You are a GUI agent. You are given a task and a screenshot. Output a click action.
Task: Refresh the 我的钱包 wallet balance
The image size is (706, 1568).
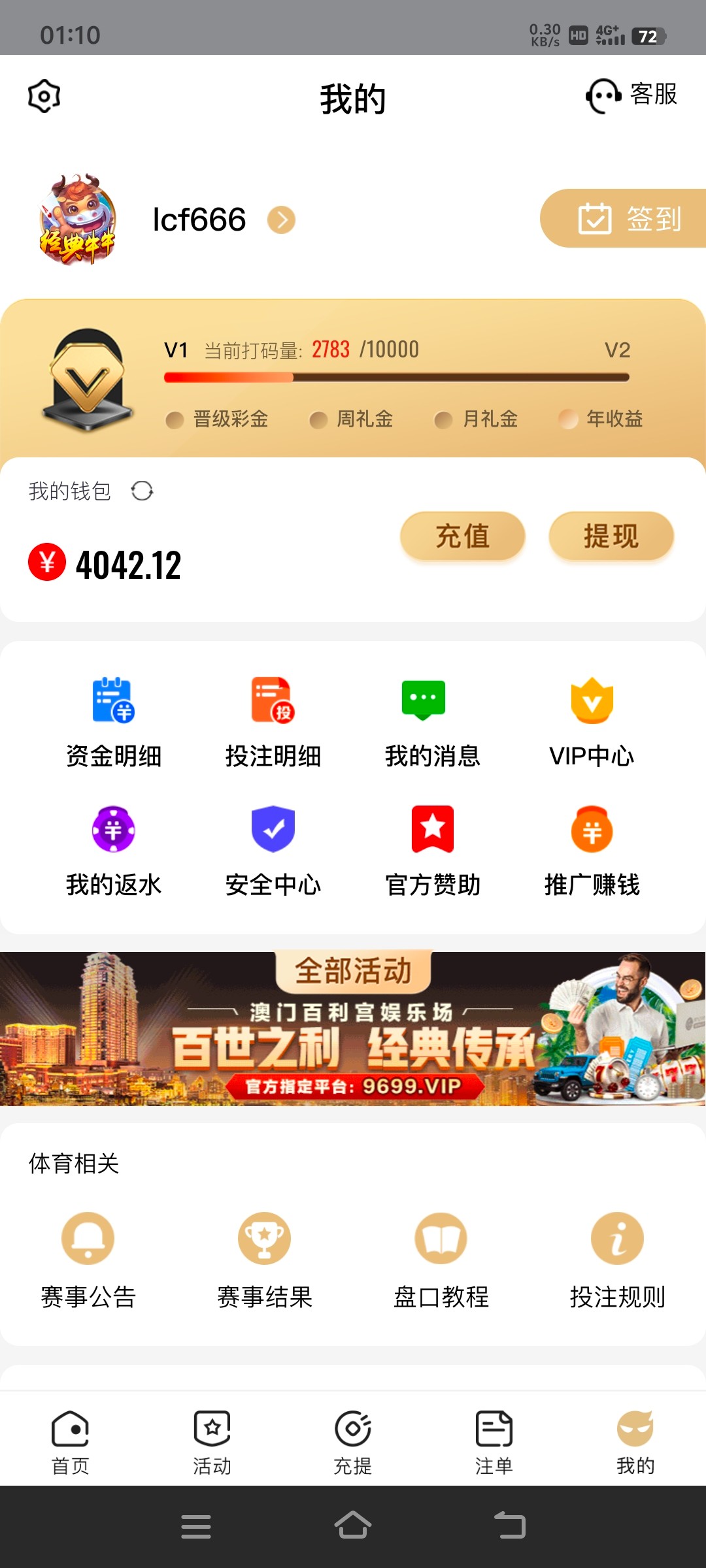(x=142, y=491)
